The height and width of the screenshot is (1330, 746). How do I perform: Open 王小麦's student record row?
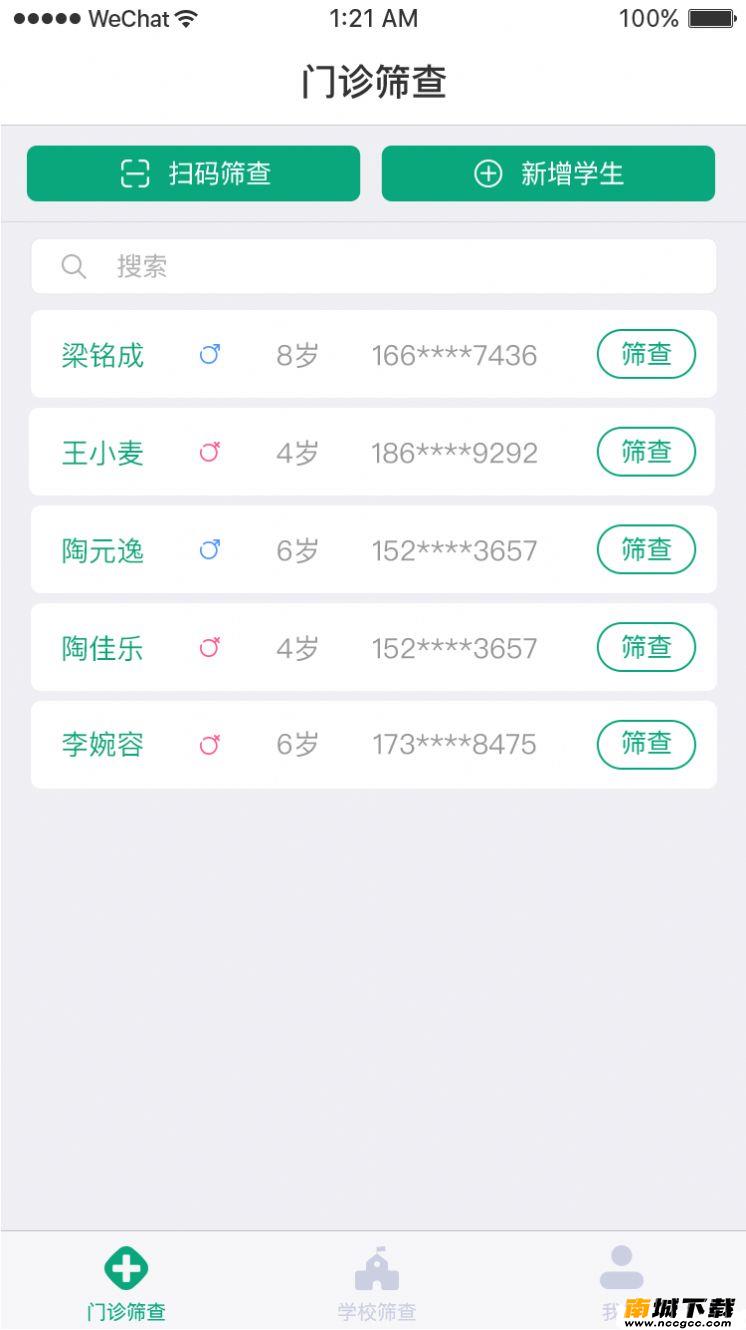[300, 453]
